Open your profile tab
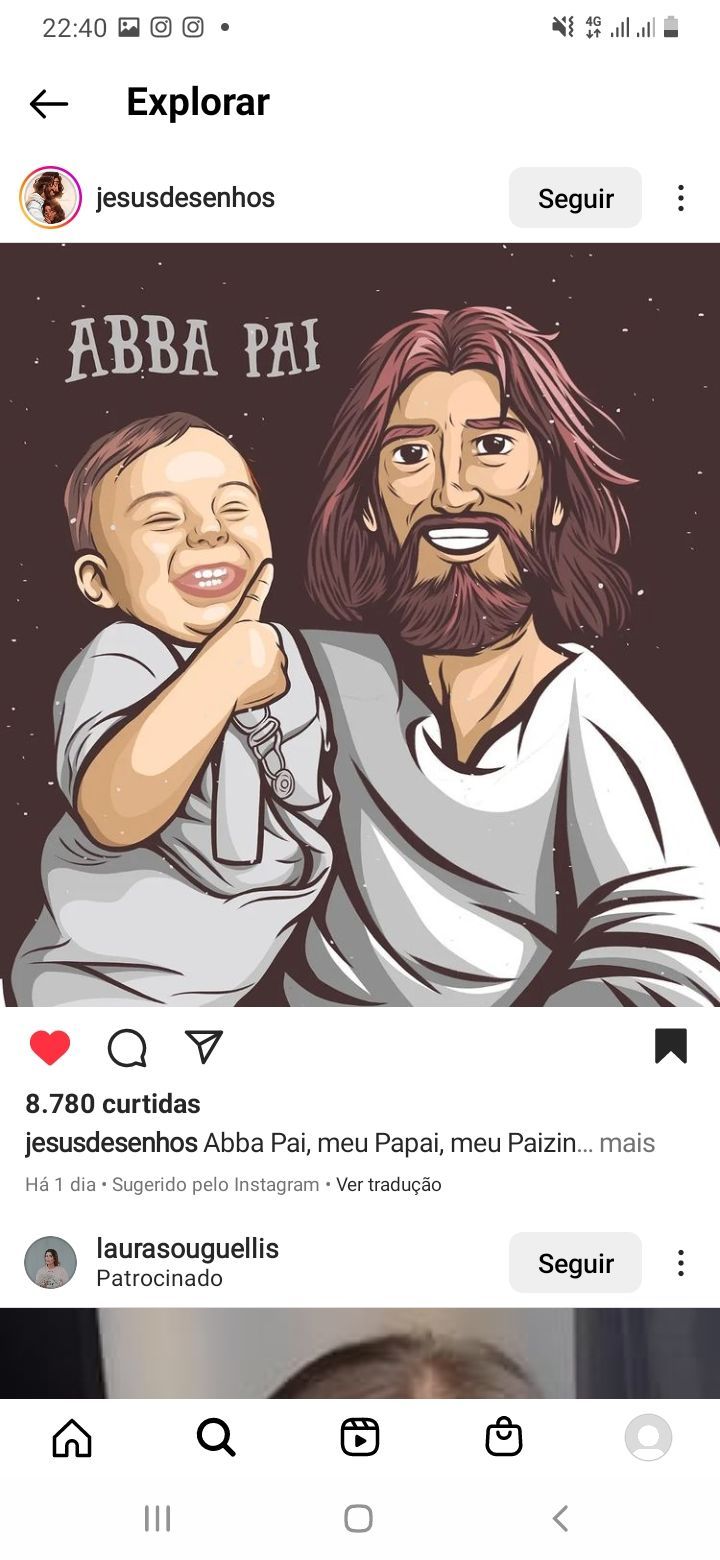Viewport: 720px width, 1560px height. (648, 1438)
